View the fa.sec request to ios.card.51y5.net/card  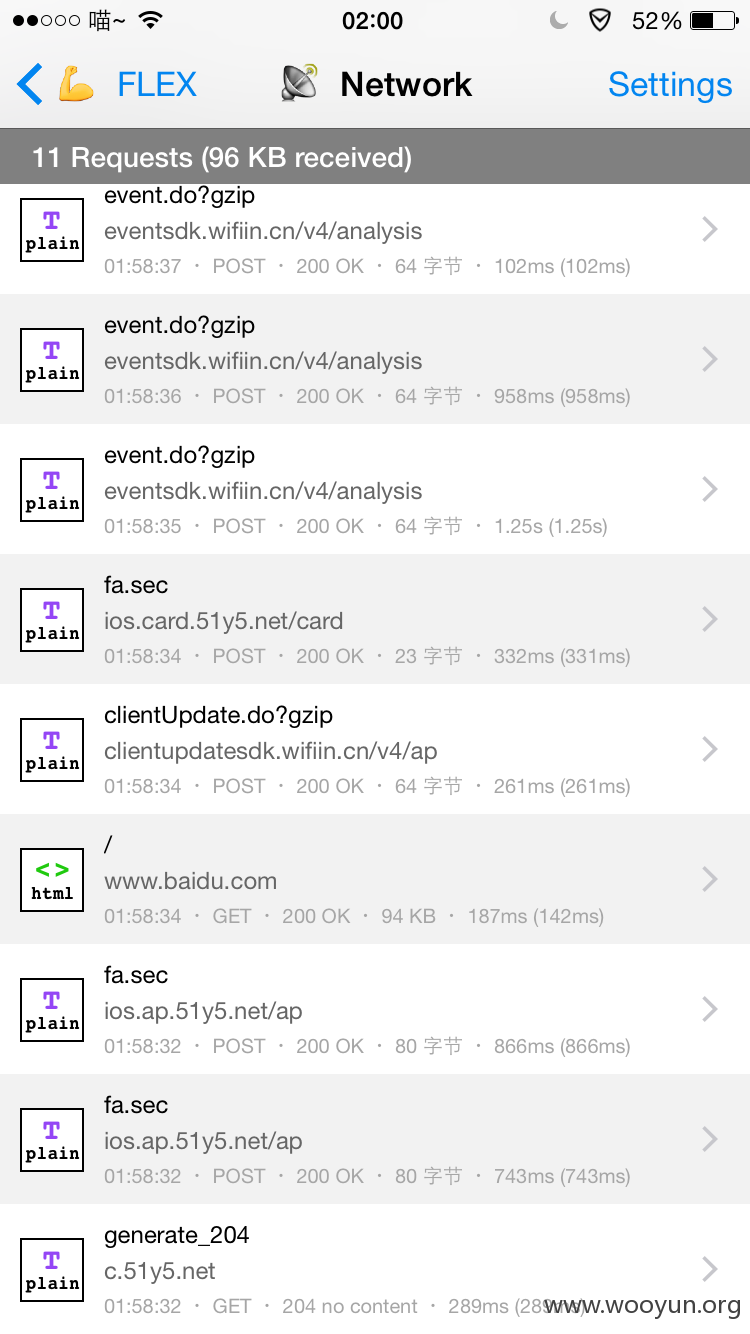[x=375, y=619]
